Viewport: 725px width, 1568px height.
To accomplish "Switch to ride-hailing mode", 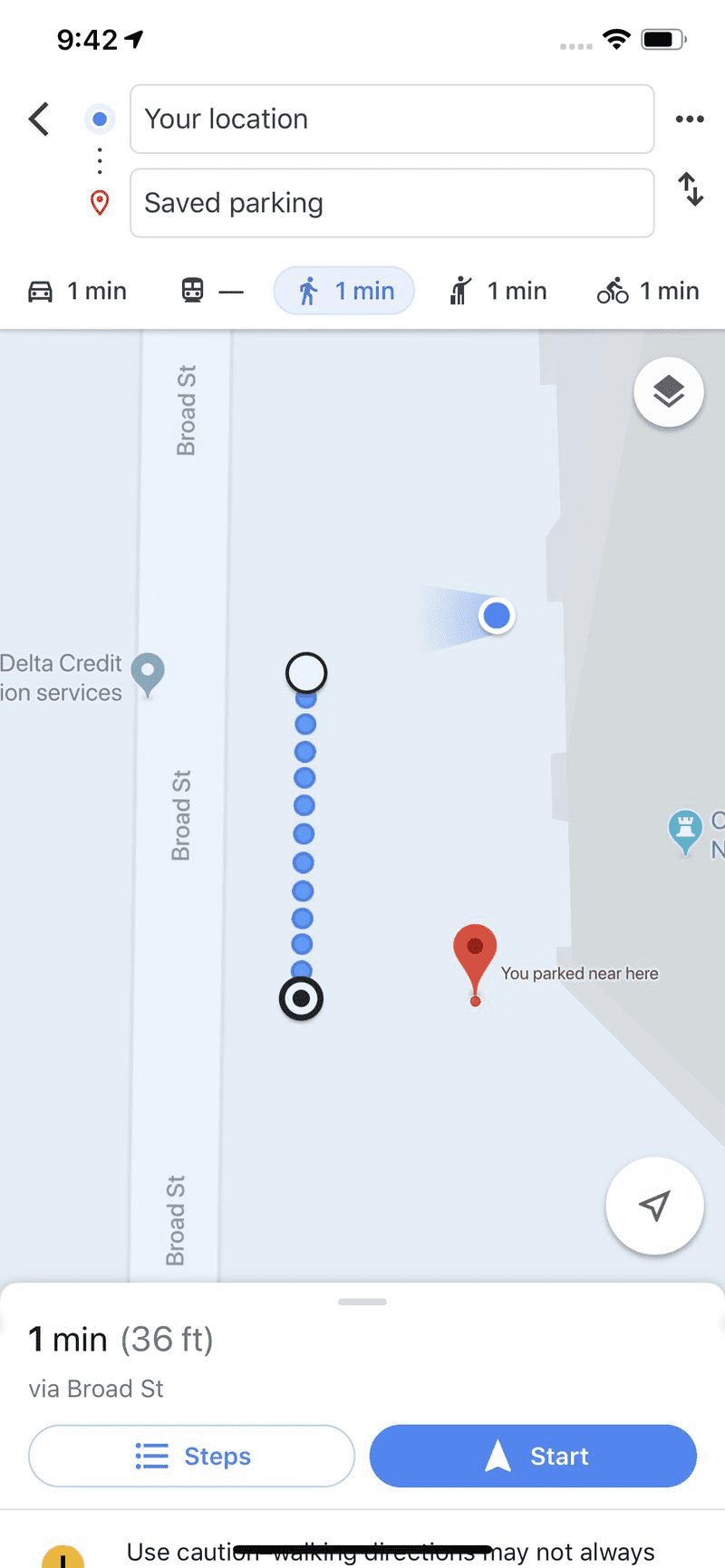I will pos(498,291).
